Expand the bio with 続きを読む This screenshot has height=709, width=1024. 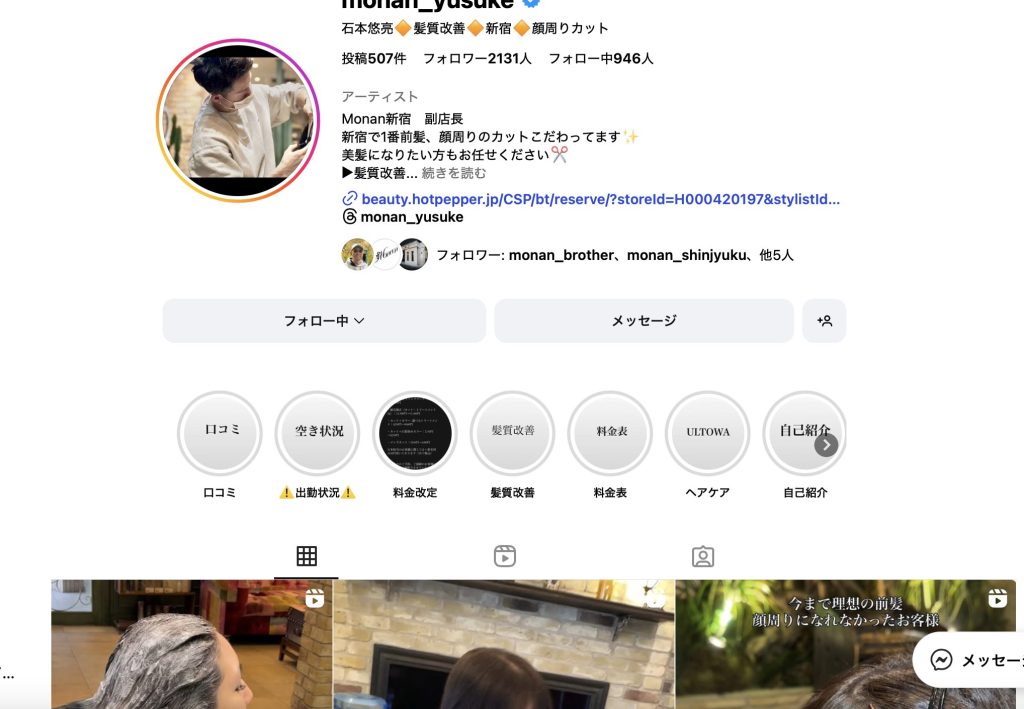point(454,173)
